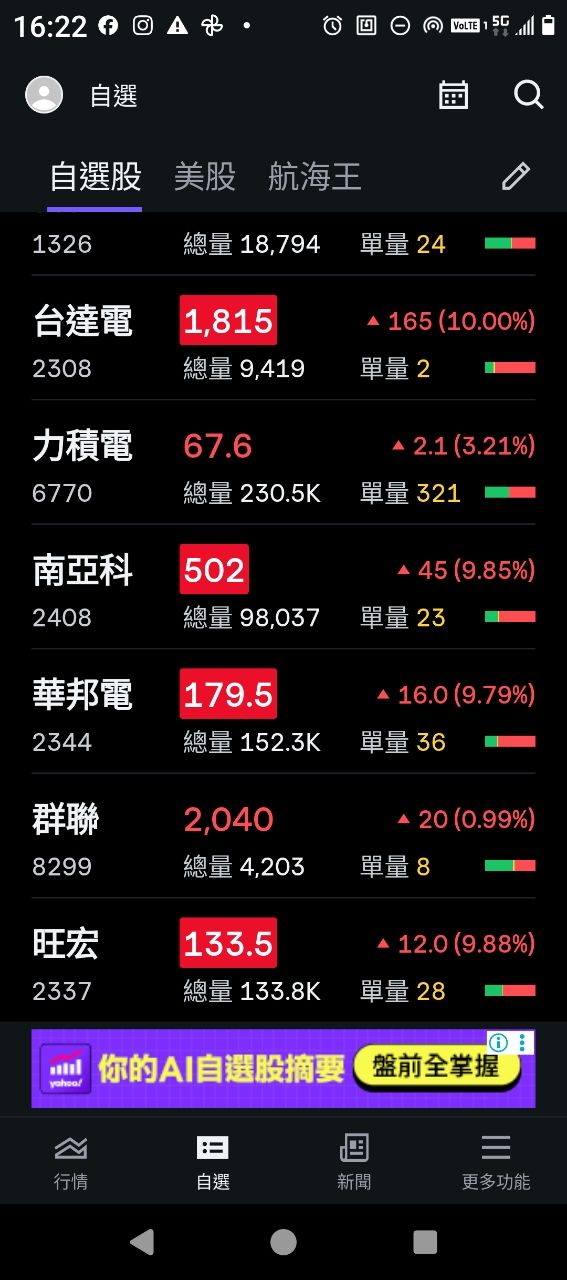Open the 新聞 tab
The image size is (567, 1280).
tap(354, 1162)
